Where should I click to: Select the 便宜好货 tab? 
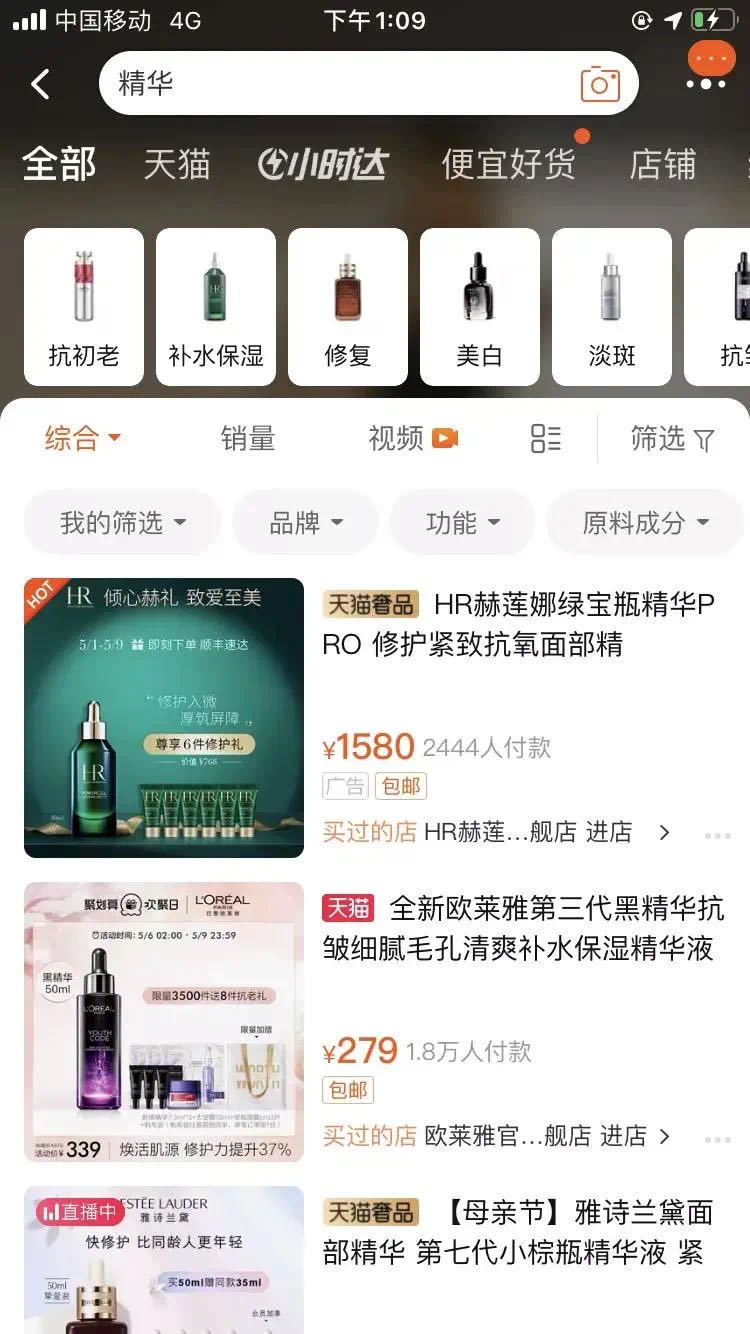(x=510, y=165)
